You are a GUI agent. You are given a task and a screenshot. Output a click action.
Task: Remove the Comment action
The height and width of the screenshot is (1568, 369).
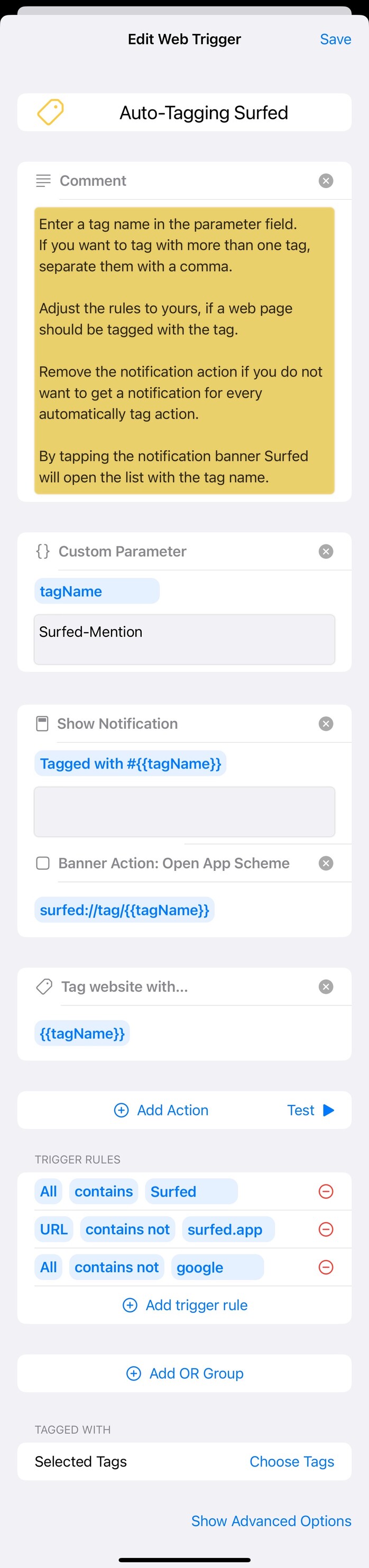pos(326,181)
